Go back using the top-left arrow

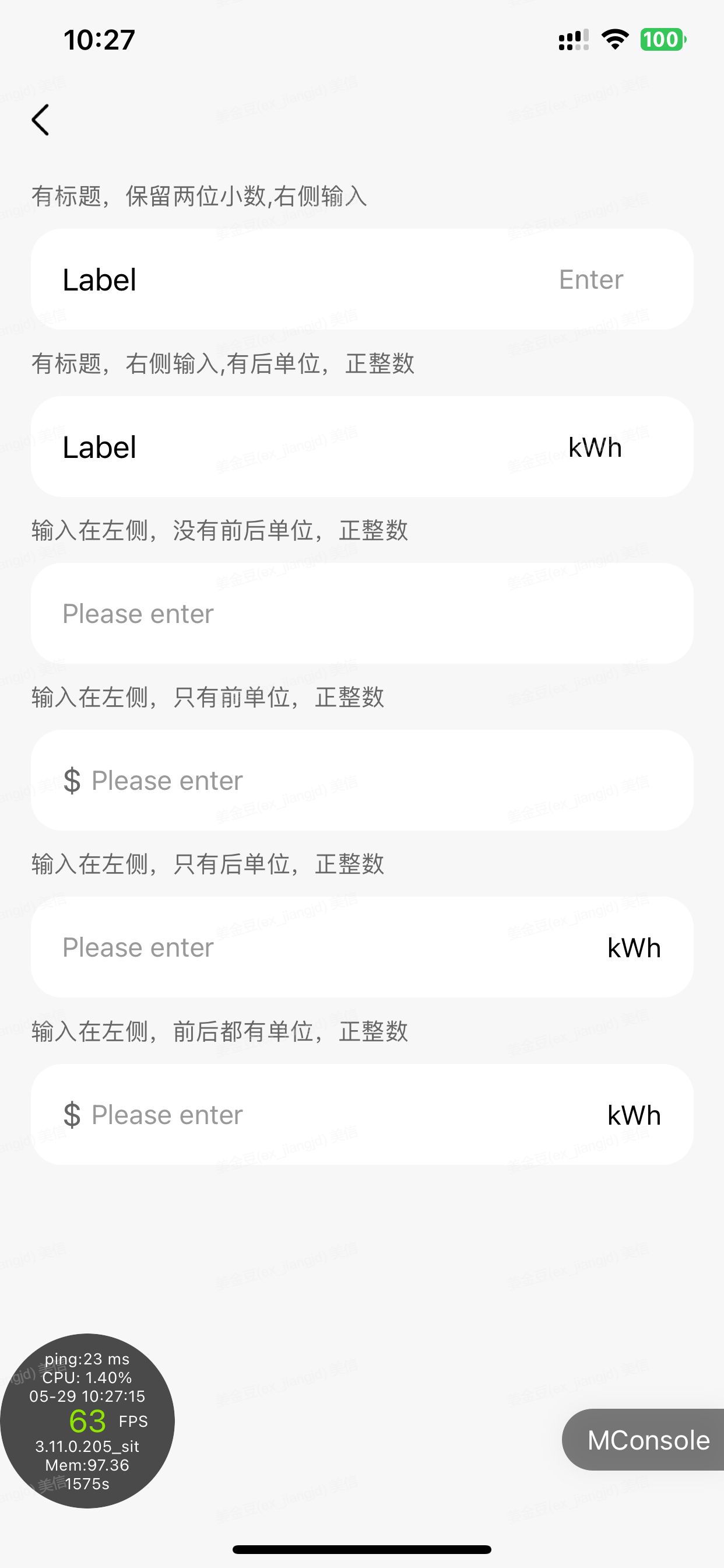coord(41,120)
